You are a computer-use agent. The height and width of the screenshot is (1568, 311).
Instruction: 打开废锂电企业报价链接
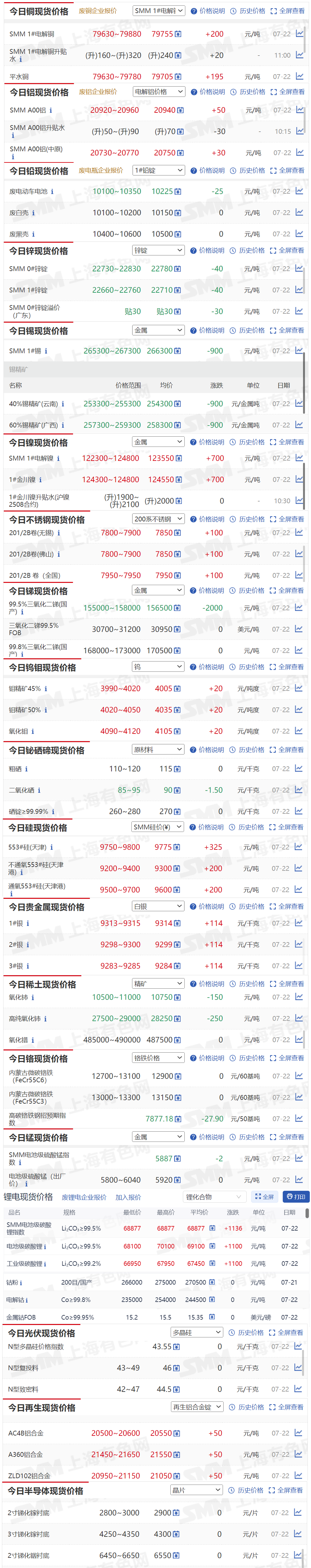84,1197
